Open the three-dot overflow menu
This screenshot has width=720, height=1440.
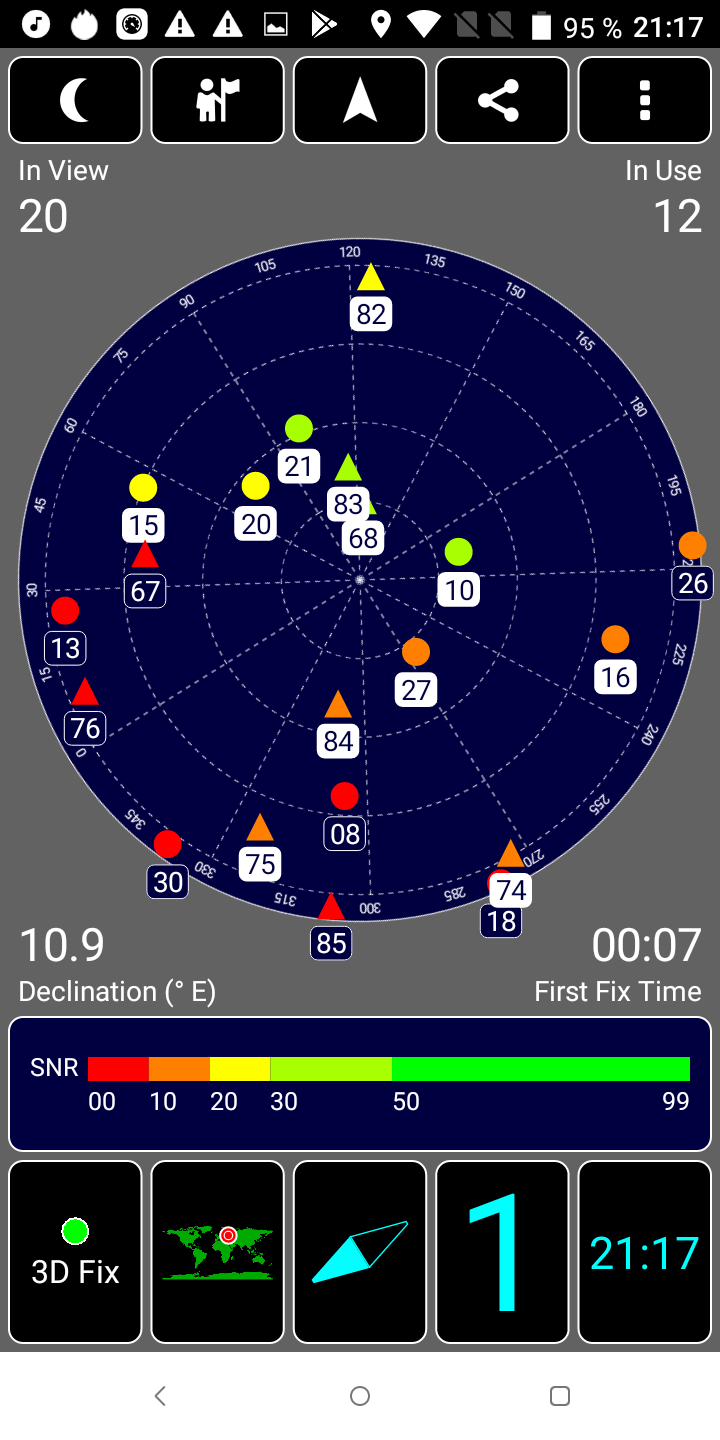(644, 100)
